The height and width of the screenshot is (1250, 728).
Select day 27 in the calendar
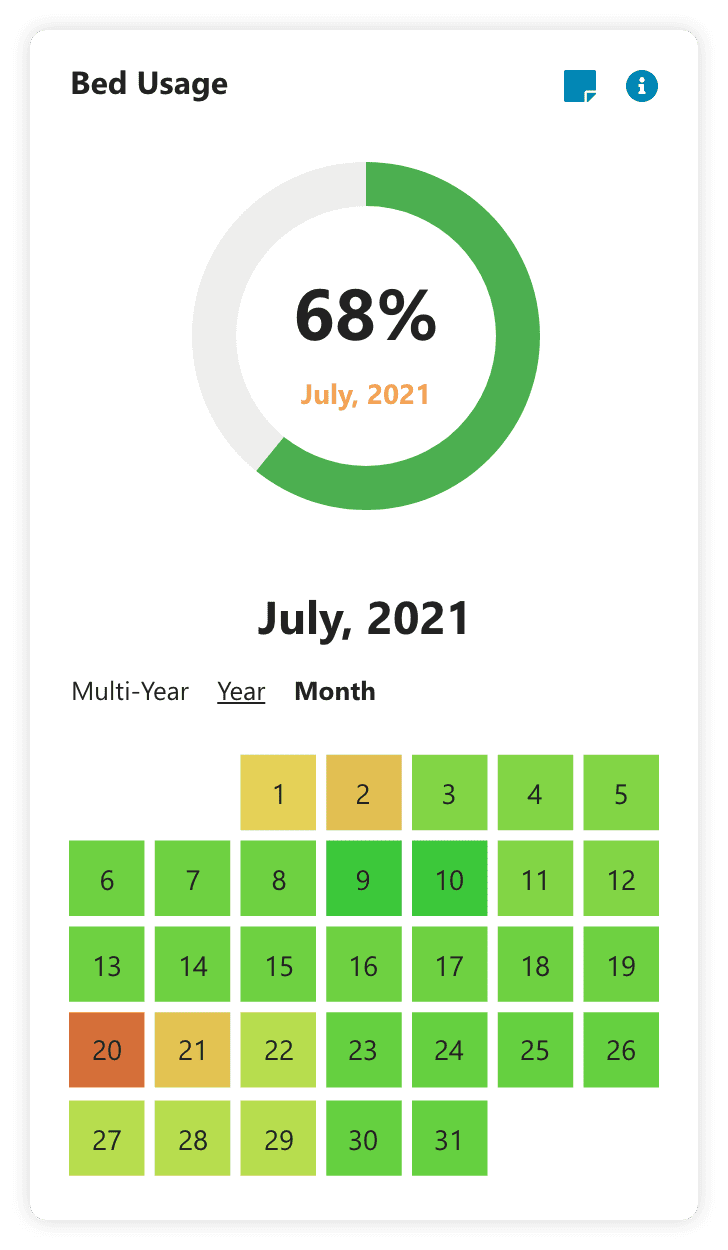coord(107,1138)
